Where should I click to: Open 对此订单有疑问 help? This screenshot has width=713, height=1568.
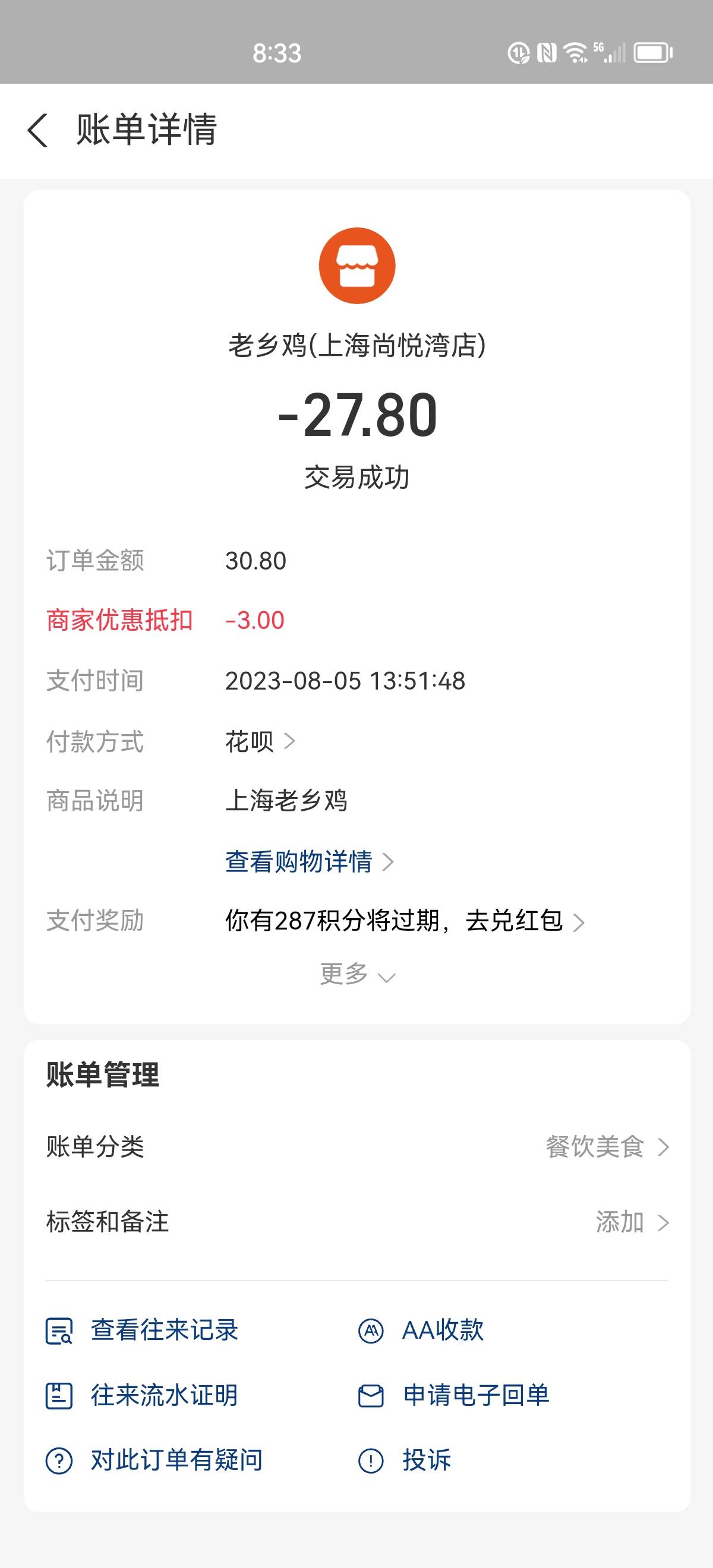[154, 1460]
